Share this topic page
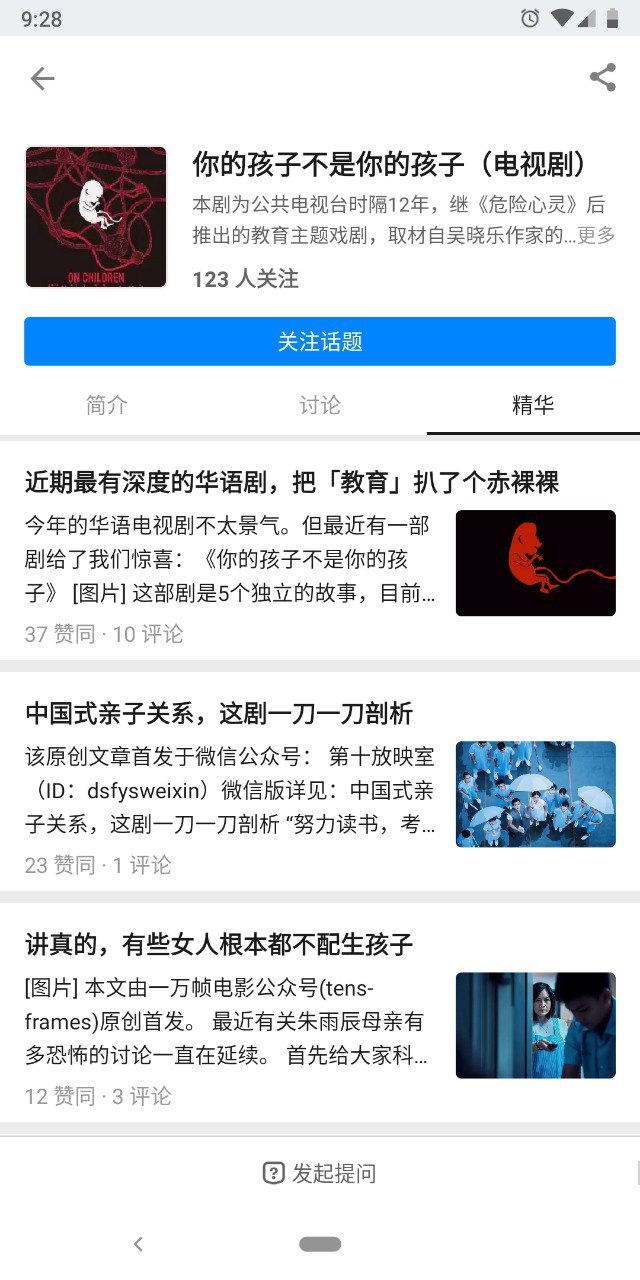This screenshot has width=640, height=1280. pos(602,78)
